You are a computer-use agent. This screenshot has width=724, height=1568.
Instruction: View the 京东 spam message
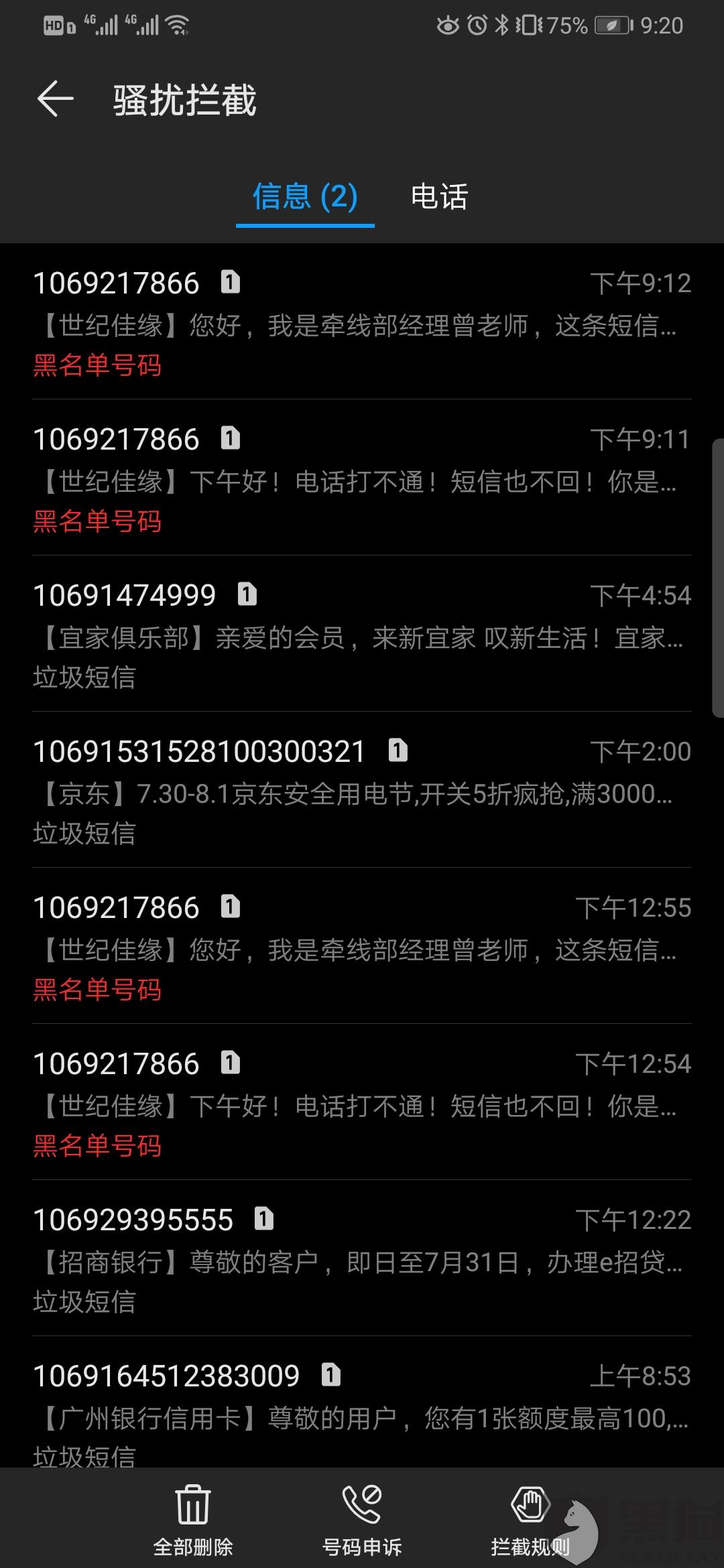click(362, 792)
